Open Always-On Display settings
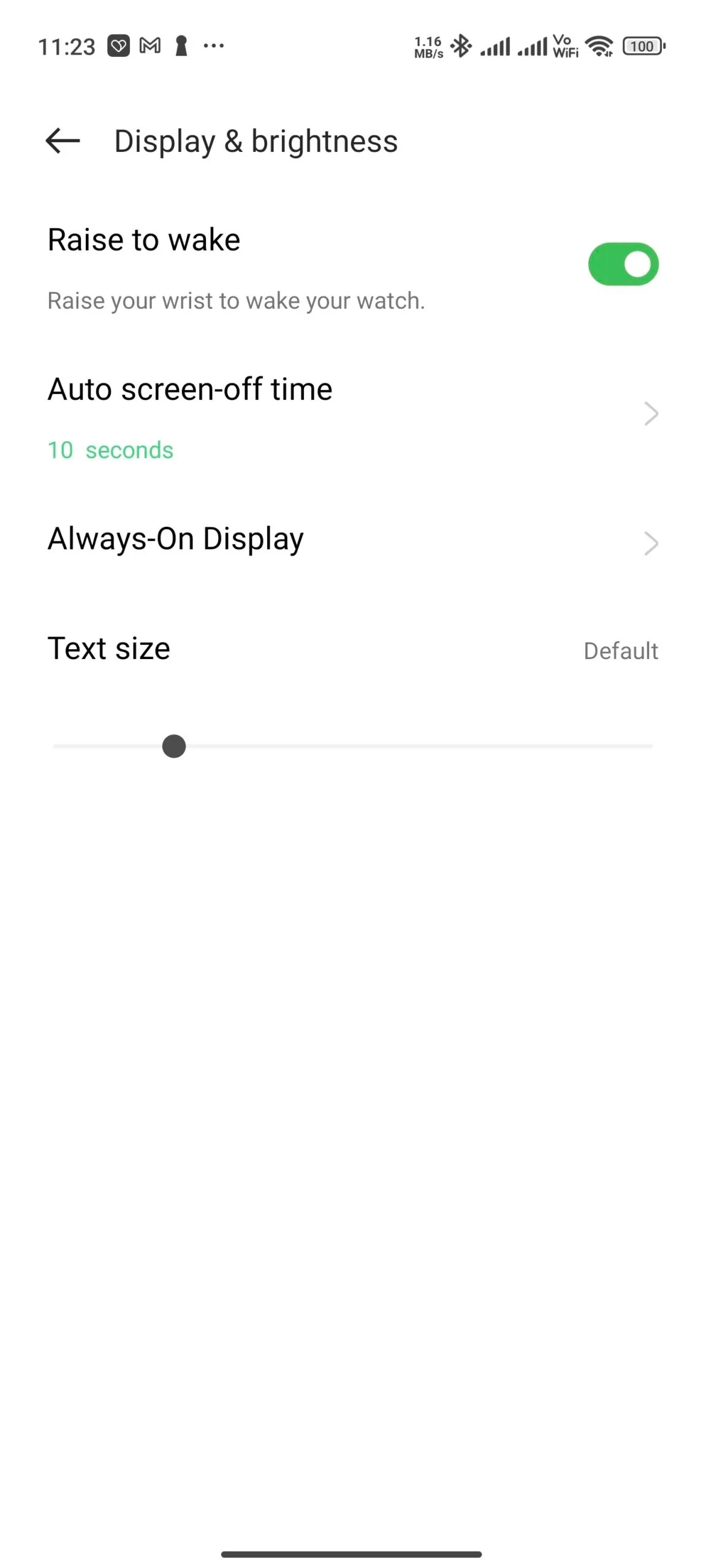Screen dimensions: 706x1568 click(x=352, y=540)
